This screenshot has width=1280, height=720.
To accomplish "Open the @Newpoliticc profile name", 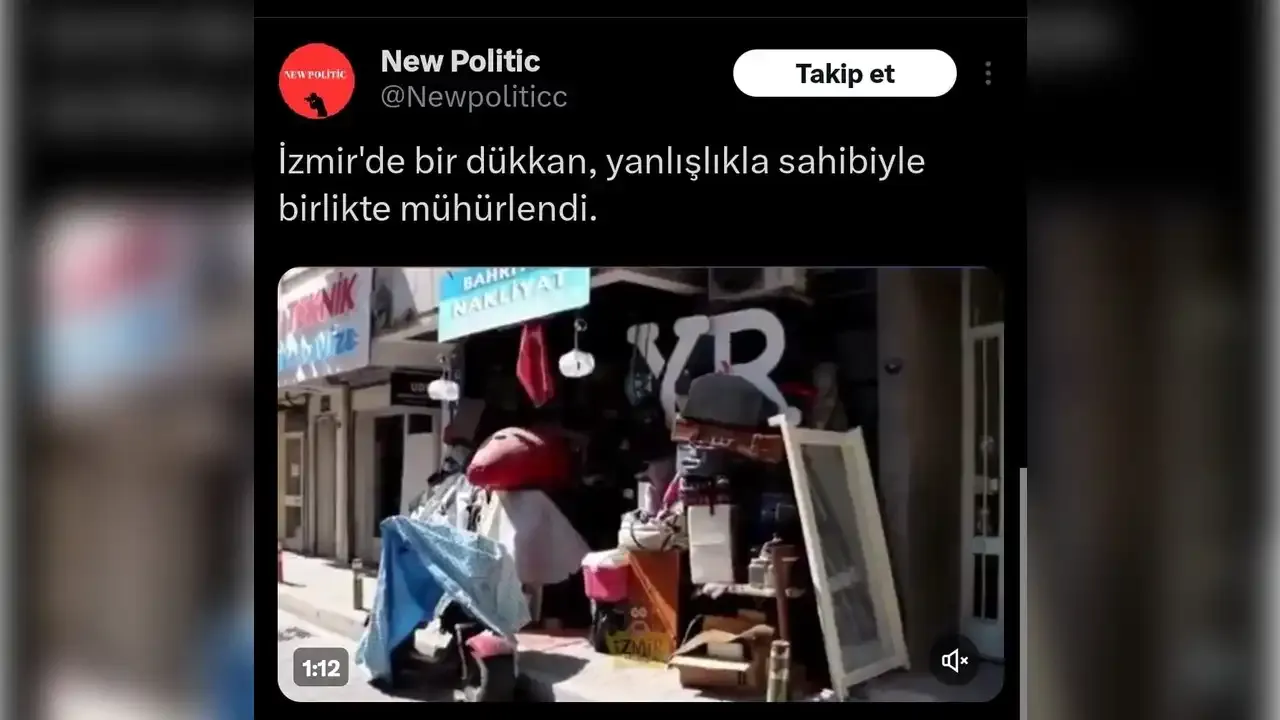I will (x=473, y=97).
